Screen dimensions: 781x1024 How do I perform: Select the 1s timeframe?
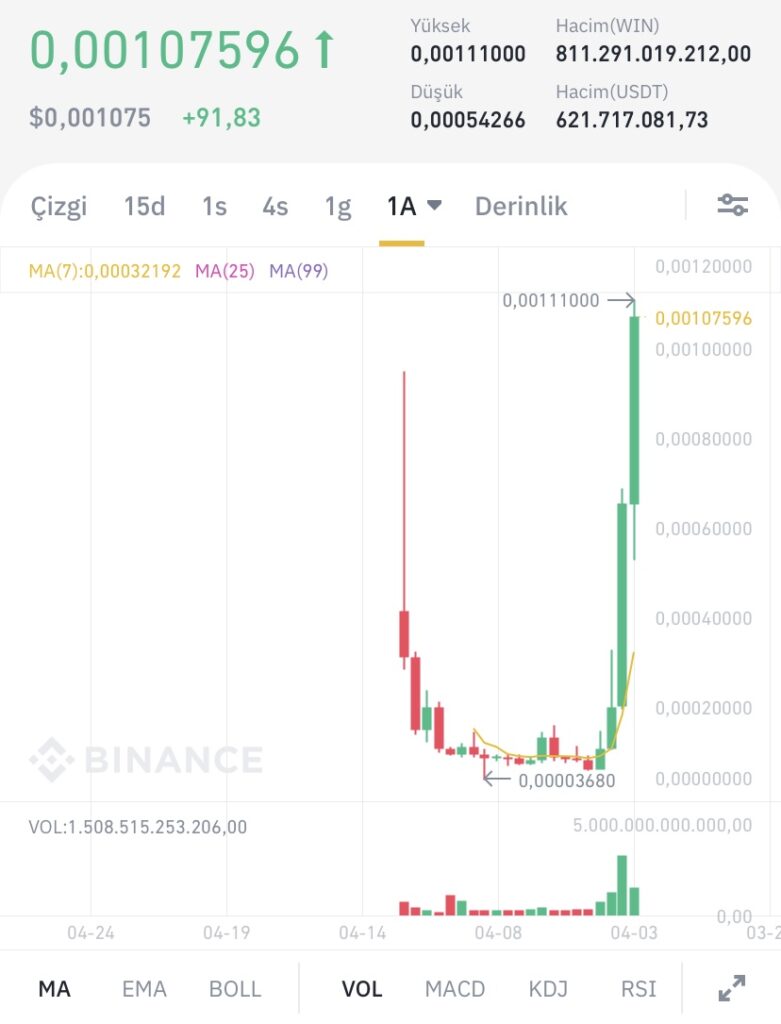[214, 206]
